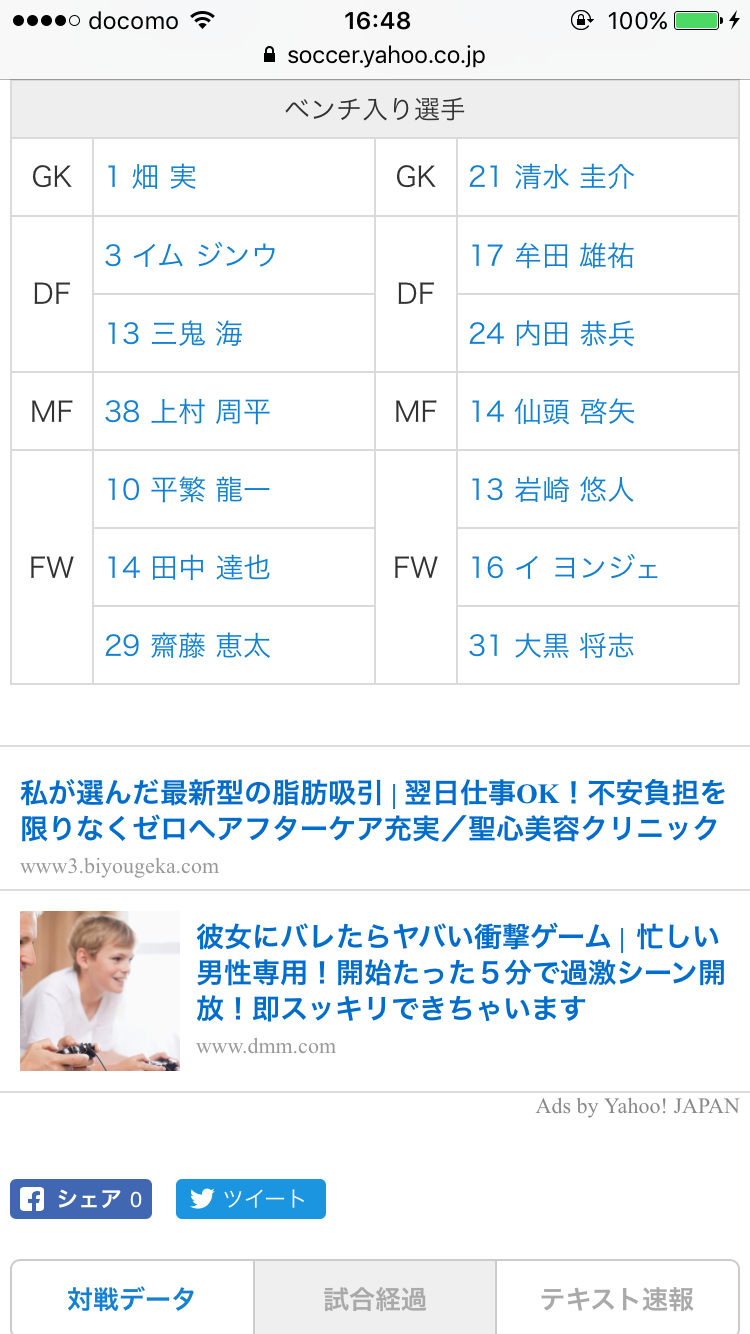This screenshot has width=750, height=1334.
Task: Open 清水 圭介 player link
Action: pyautogui.click(x=551, y=177)
